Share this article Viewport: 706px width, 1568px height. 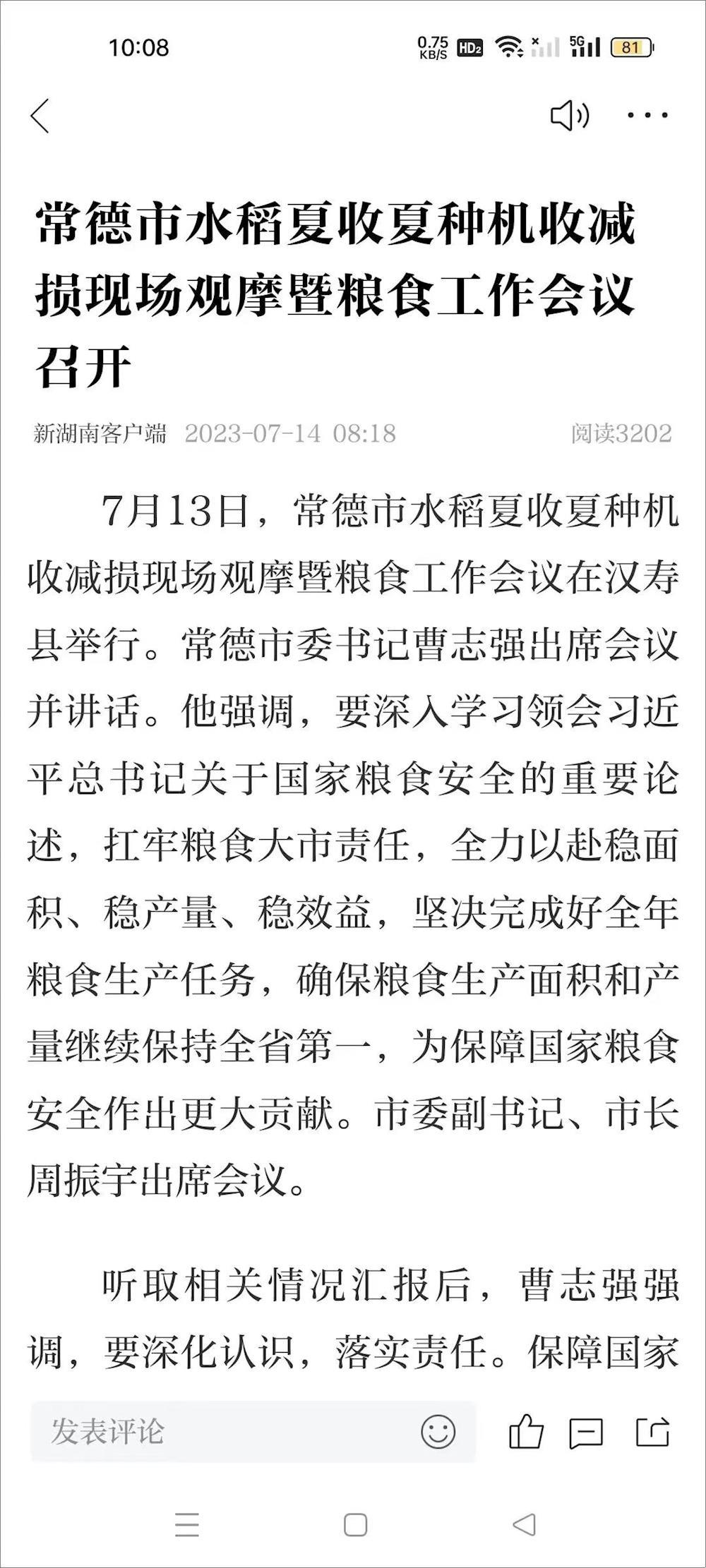(652, 1432)
